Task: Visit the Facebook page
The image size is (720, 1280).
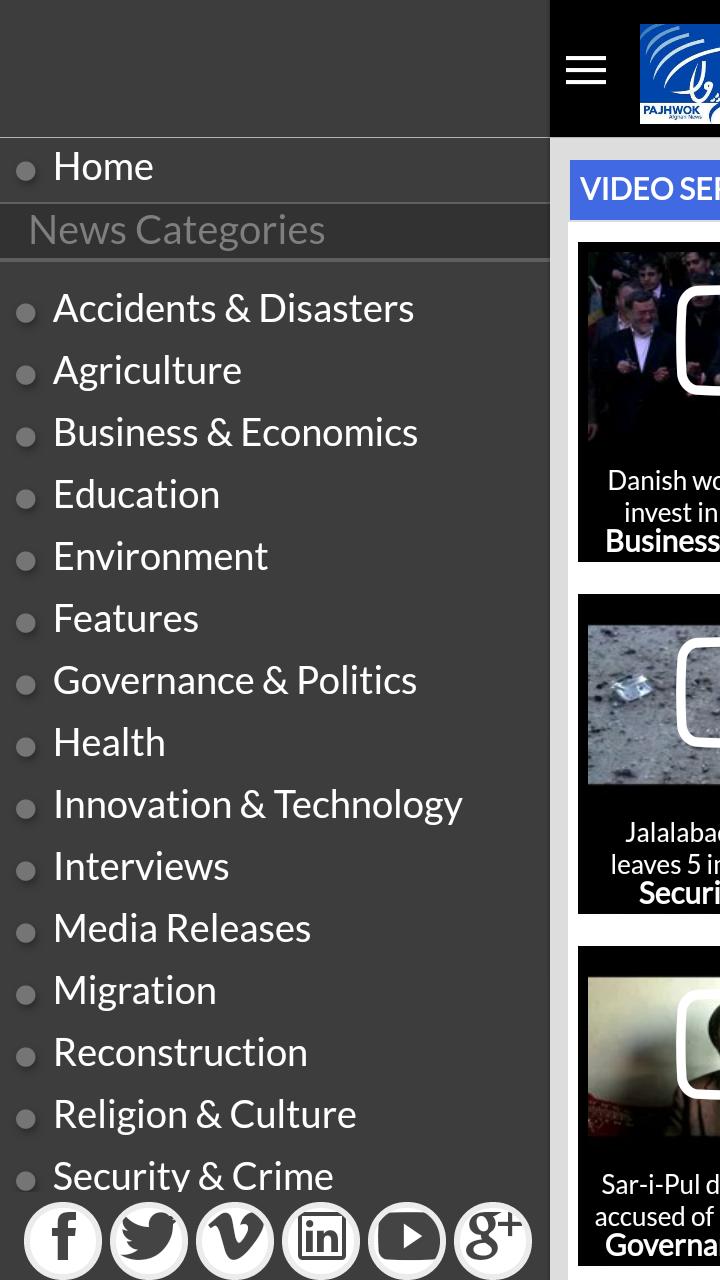Action: (x=63, y=1240)
